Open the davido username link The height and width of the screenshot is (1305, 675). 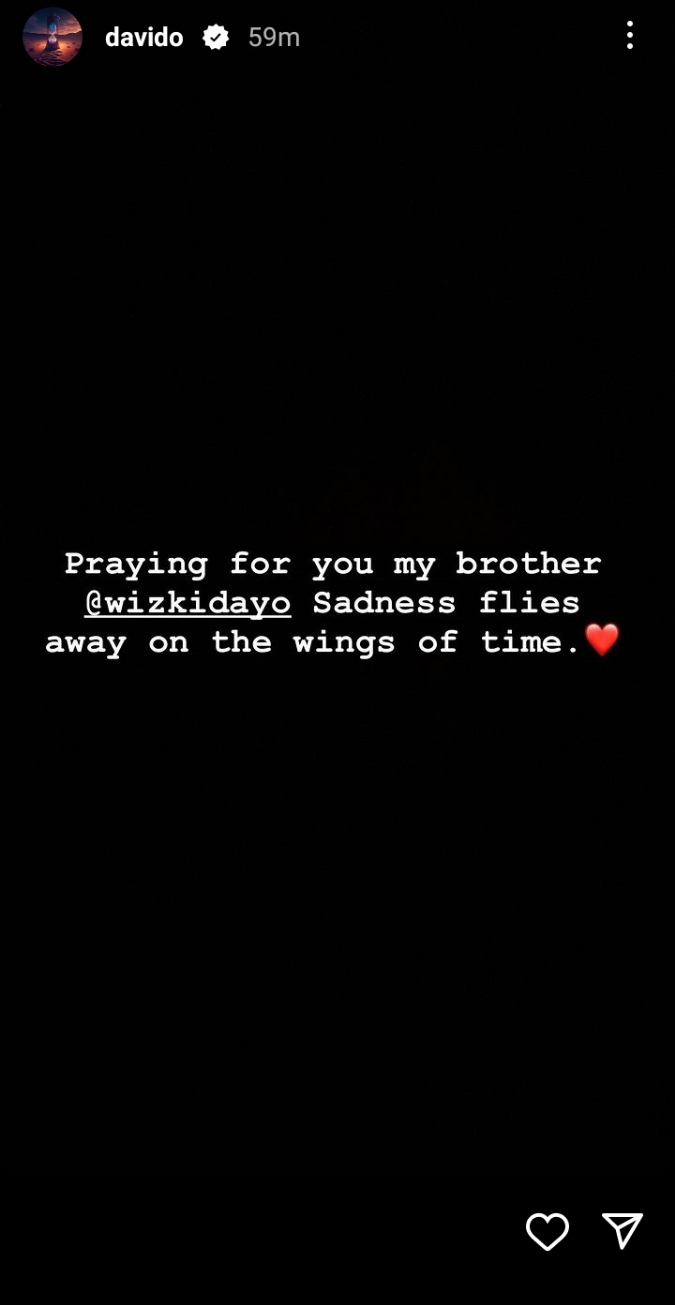point(144,38)
